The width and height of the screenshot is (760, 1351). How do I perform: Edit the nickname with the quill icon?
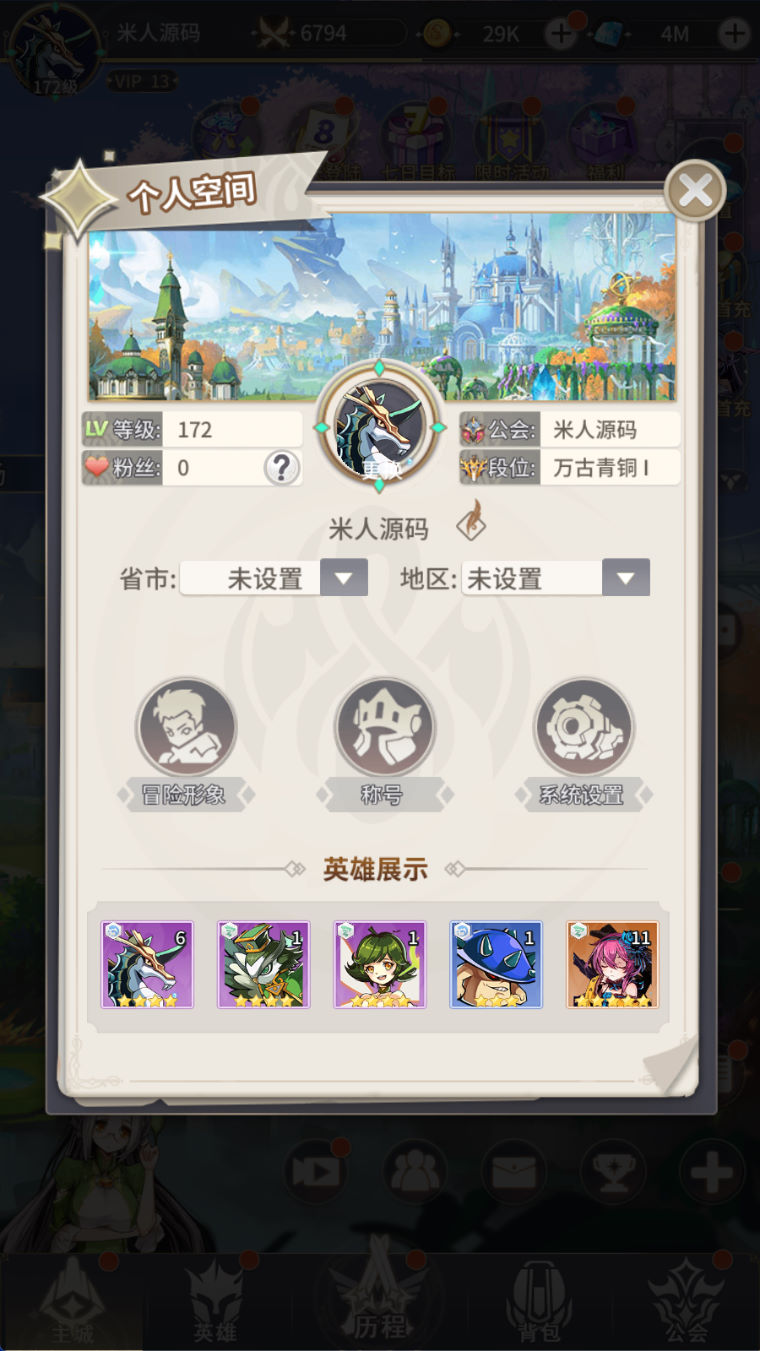(x=470, y=522)
